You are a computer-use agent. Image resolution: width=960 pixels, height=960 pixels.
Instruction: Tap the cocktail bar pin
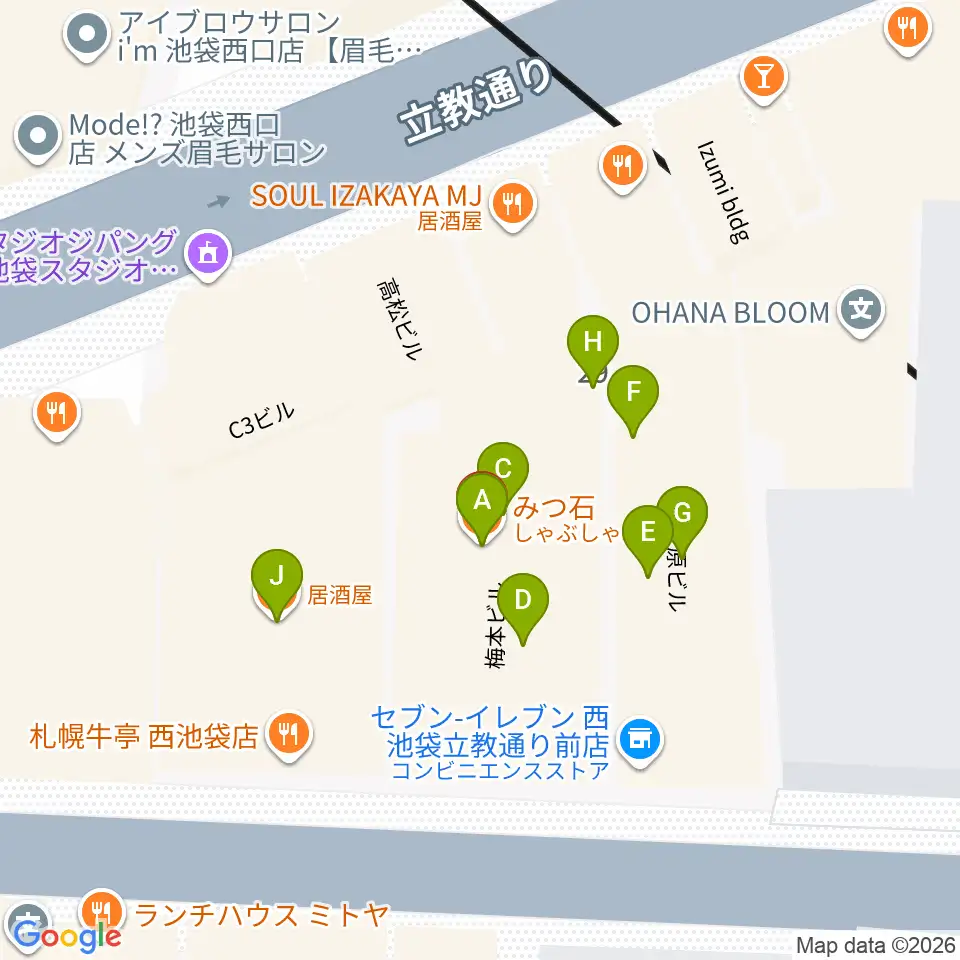763,80
